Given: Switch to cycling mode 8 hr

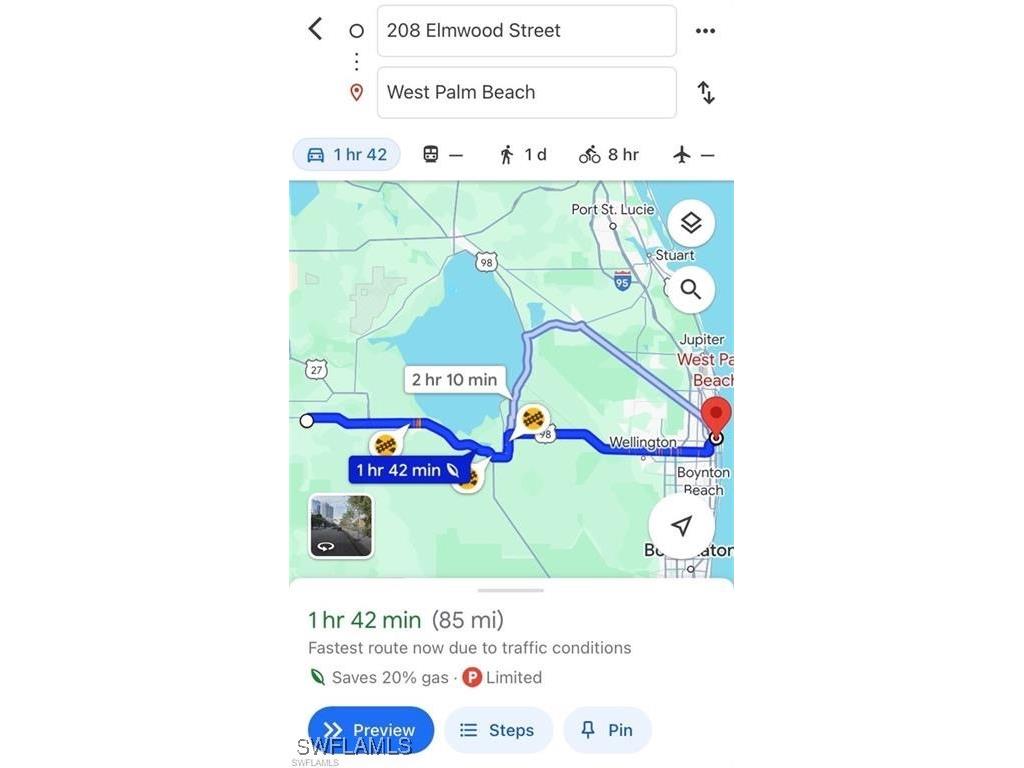Looking at the screenshot, I should click(608, 155).
